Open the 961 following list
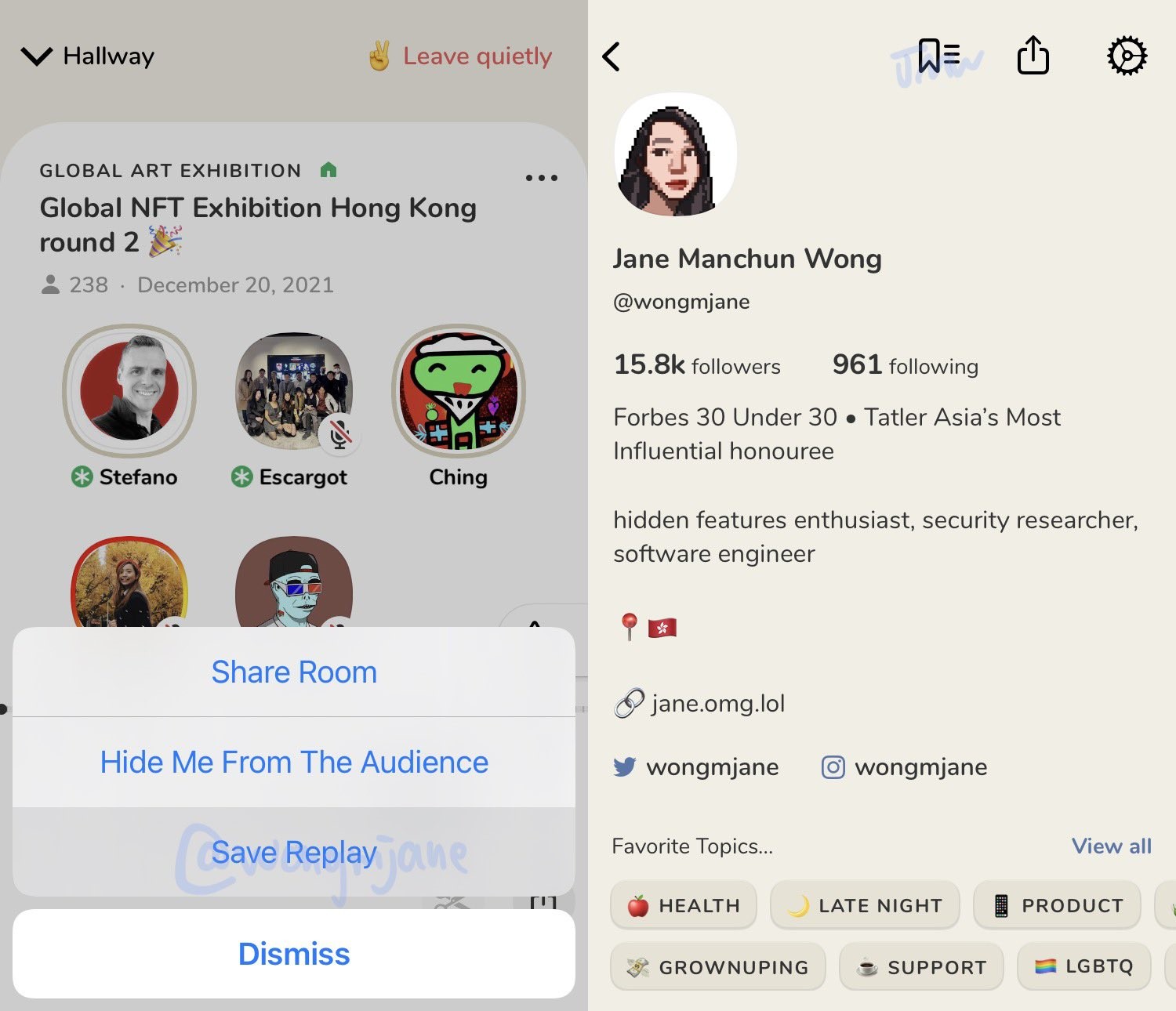The height and width of the screenshot is (1011, 1176). [905, 365]
